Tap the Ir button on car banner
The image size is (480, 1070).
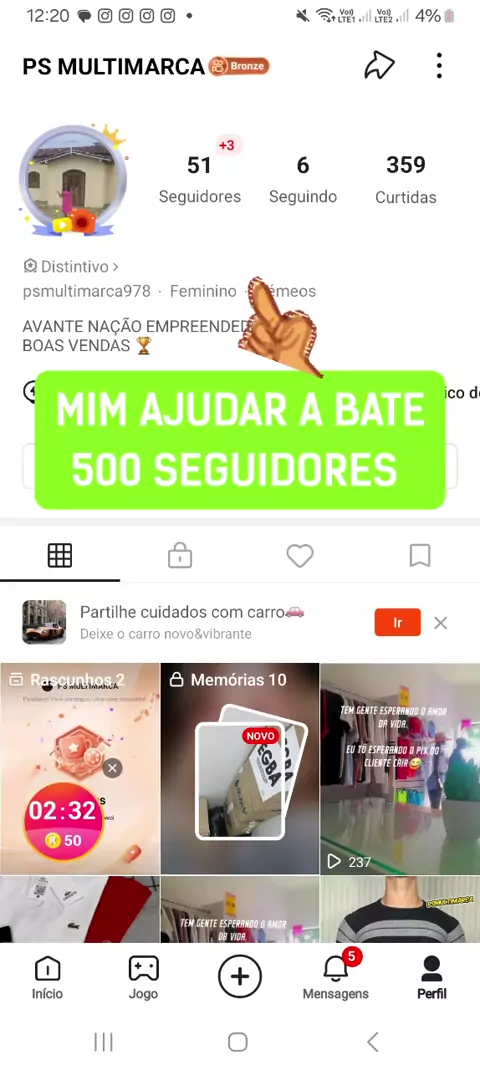tap(397, 622)
